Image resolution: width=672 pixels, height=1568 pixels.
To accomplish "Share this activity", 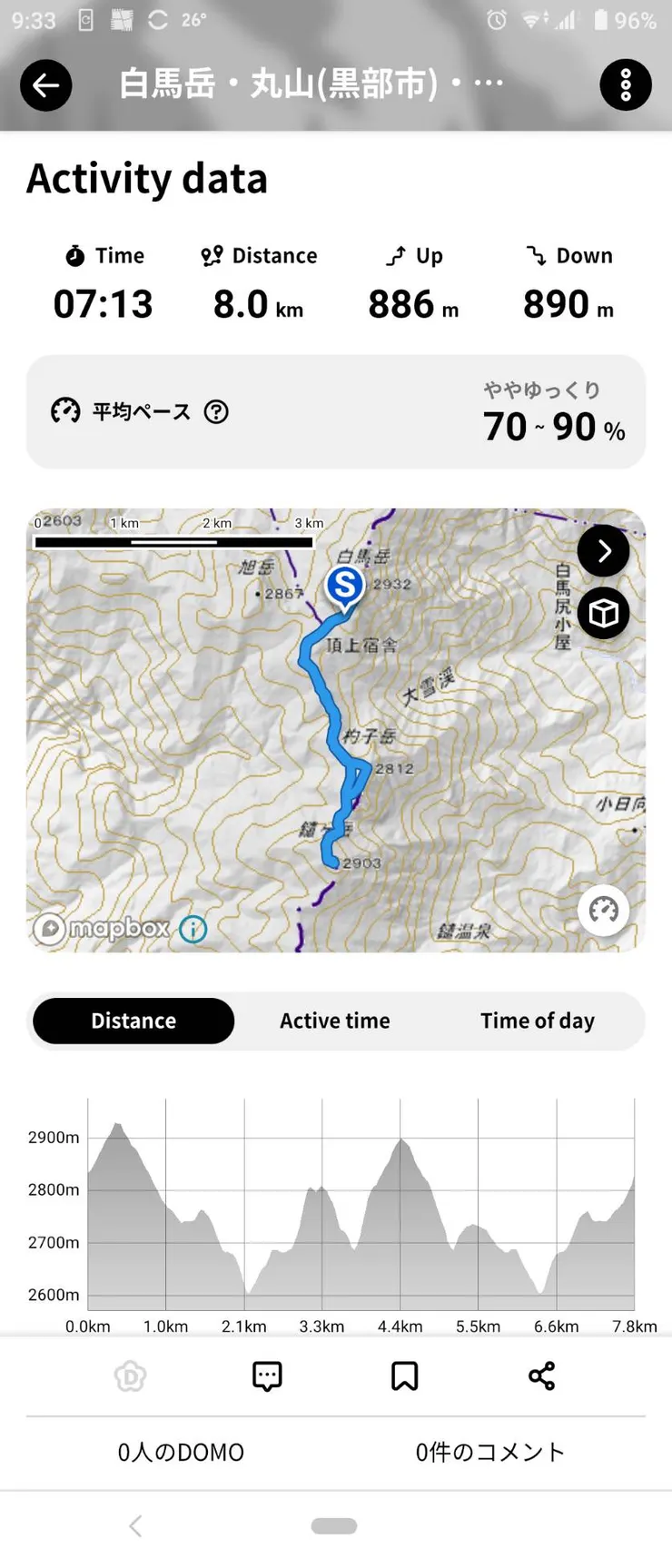I will pyautogui.click(x=541, y=1376).
